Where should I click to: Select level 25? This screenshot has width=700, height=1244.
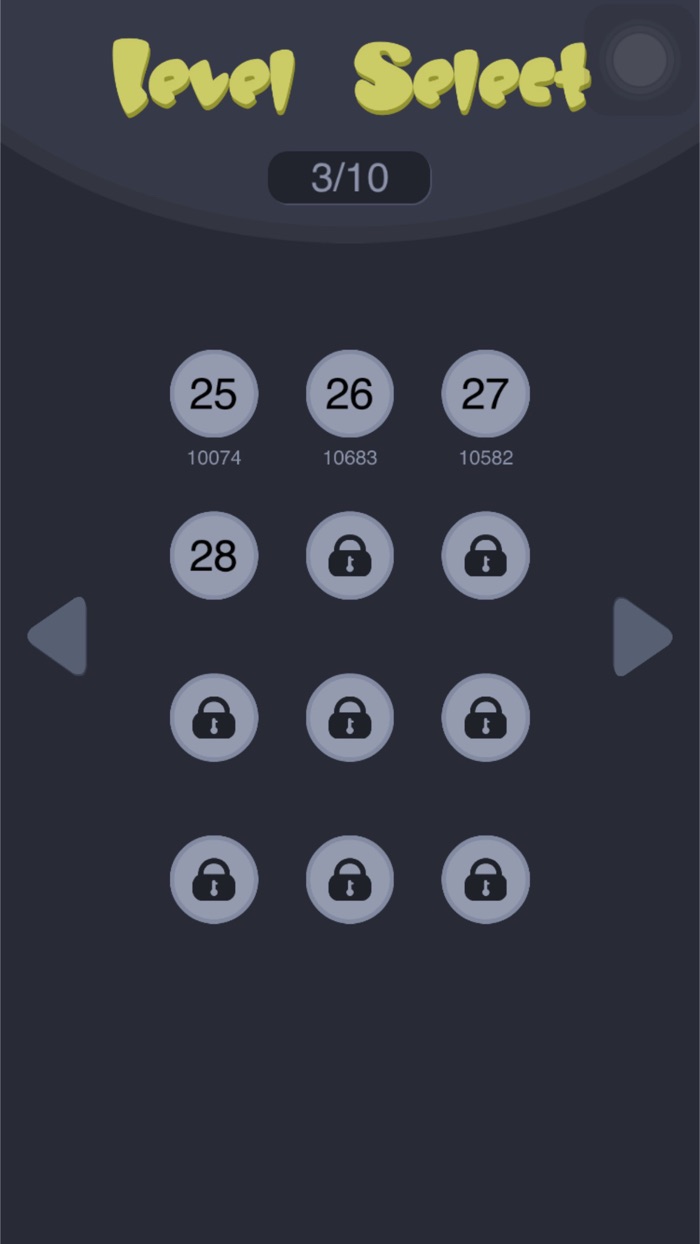(x=214, y=394)
